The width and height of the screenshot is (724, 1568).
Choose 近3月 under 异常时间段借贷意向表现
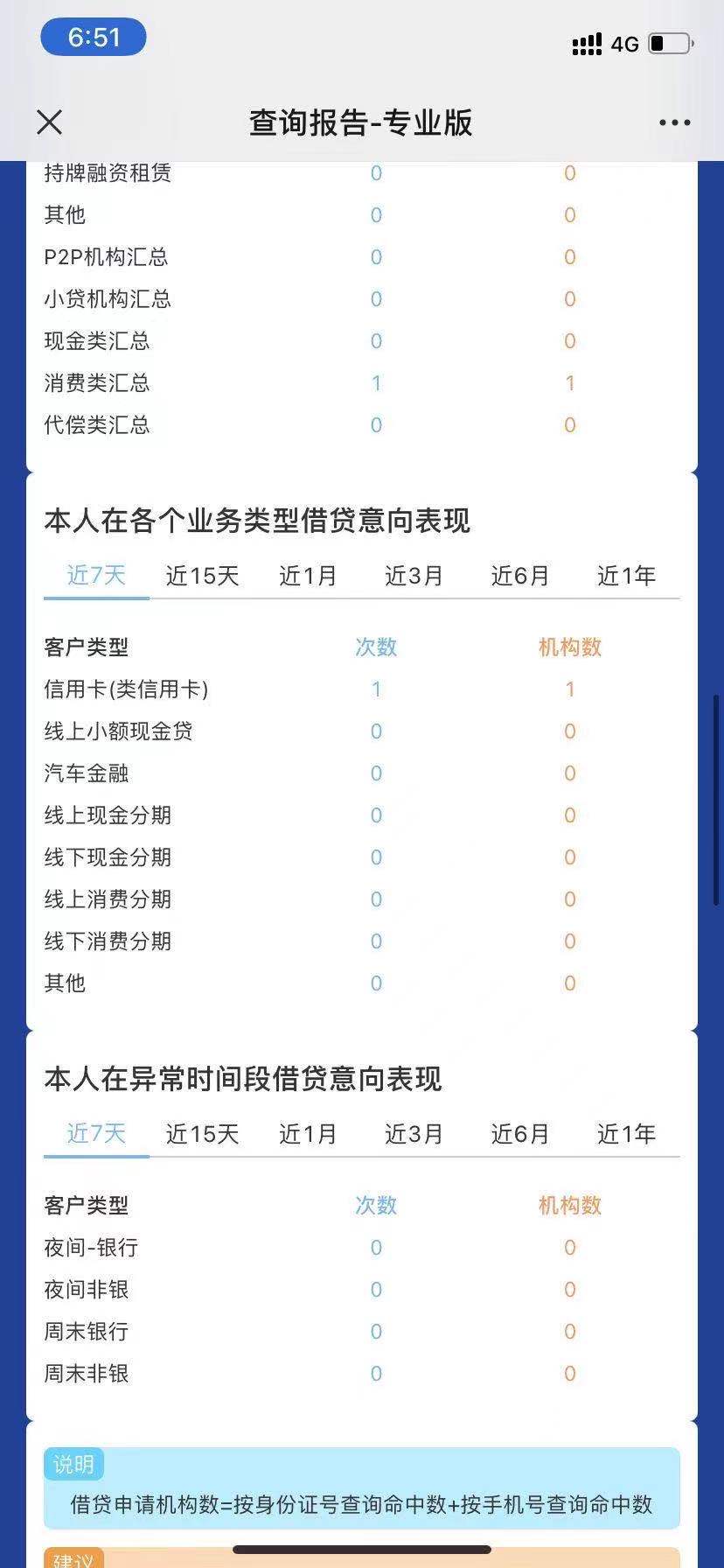[414, 1134]
